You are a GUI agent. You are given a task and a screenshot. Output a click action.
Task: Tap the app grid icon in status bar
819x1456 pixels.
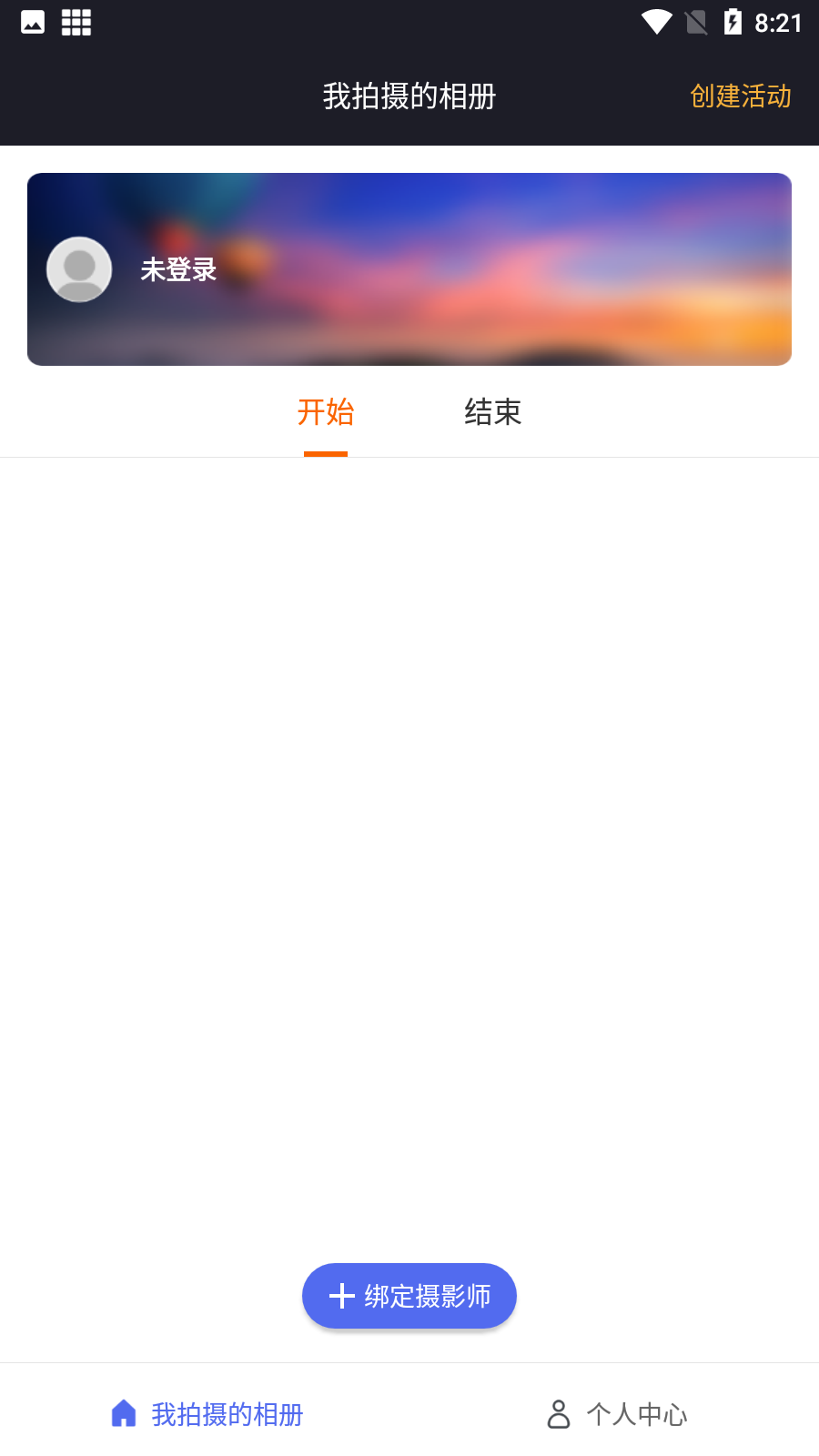[76, 22]
